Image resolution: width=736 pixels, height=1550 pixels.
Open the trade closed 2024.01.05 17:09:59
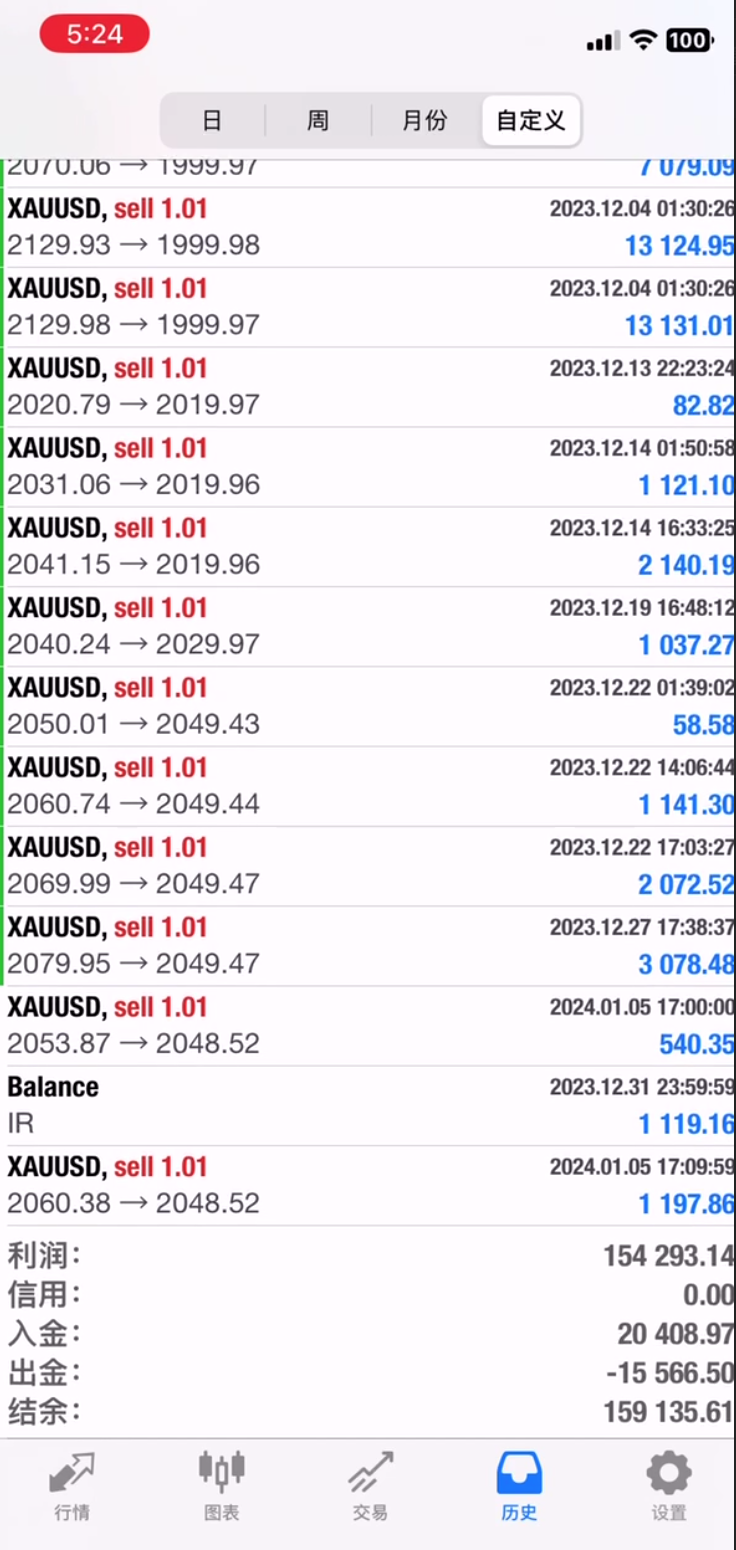pos(368,1186)
